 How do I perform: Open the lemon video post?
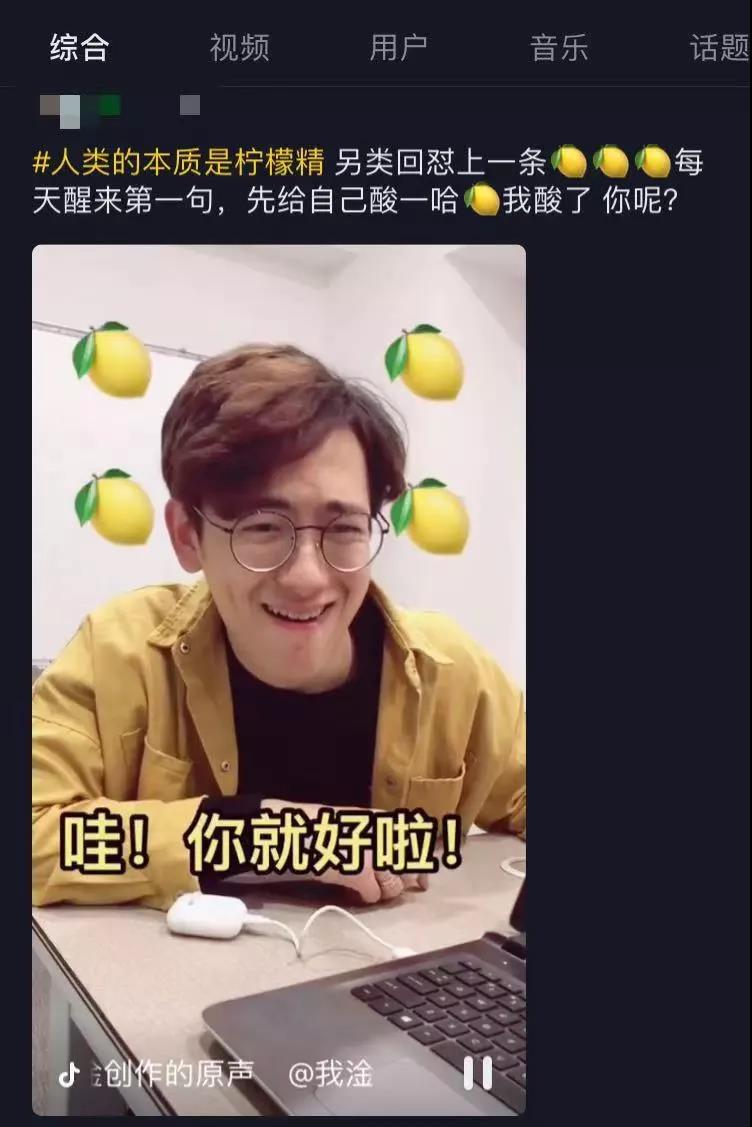click(278, 600)
